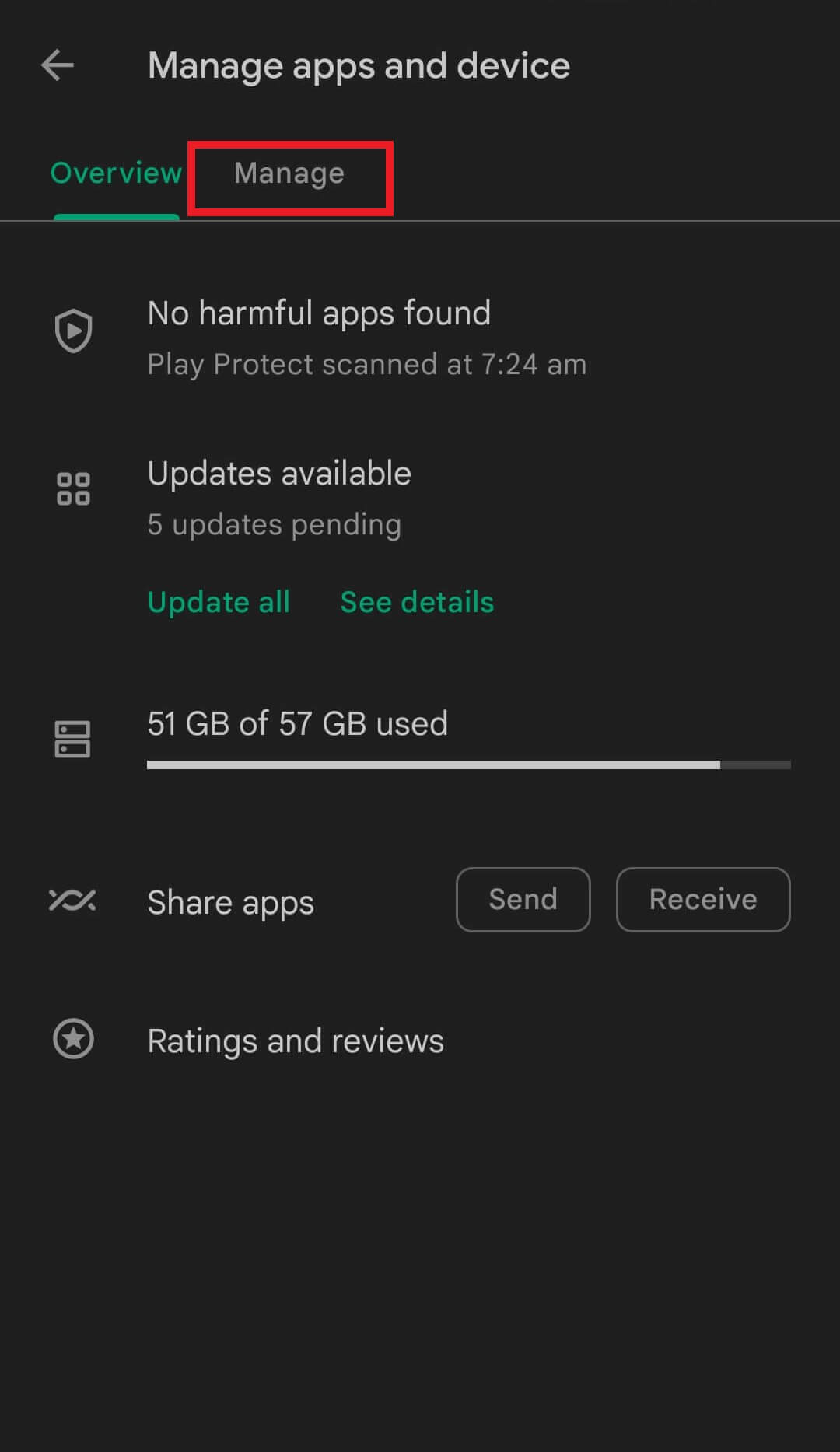Click the Ratings and reviews star icon
The height and width of the screenshot is (1452, 840).
pos(73,1040)
